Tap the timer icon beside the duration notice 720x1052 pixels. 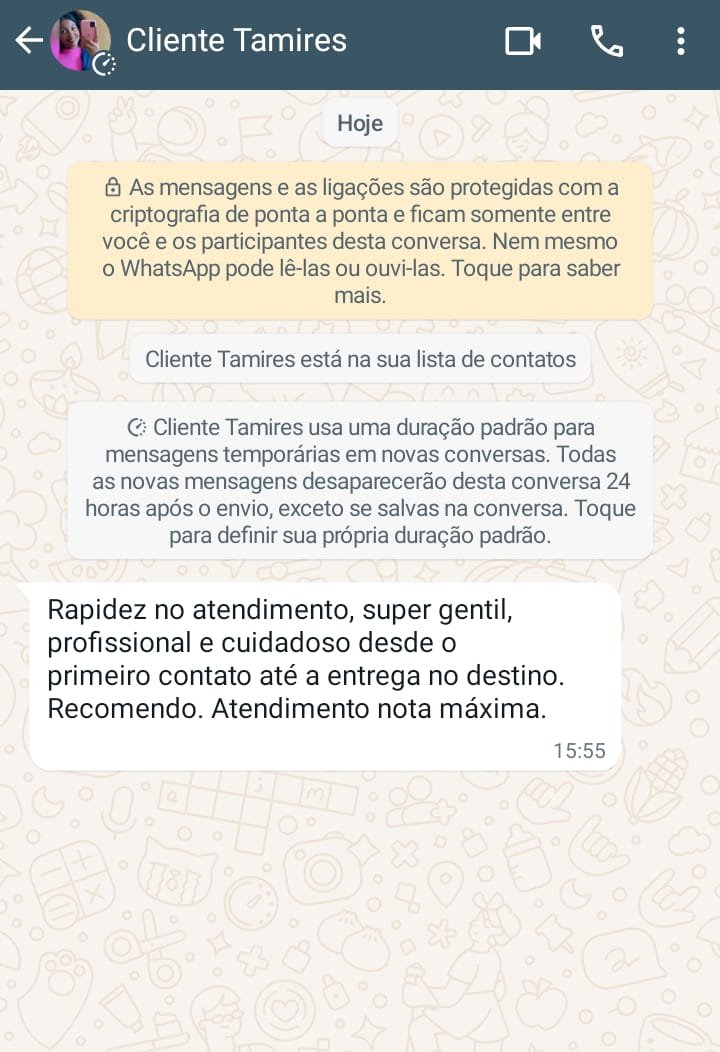[138, 427]
